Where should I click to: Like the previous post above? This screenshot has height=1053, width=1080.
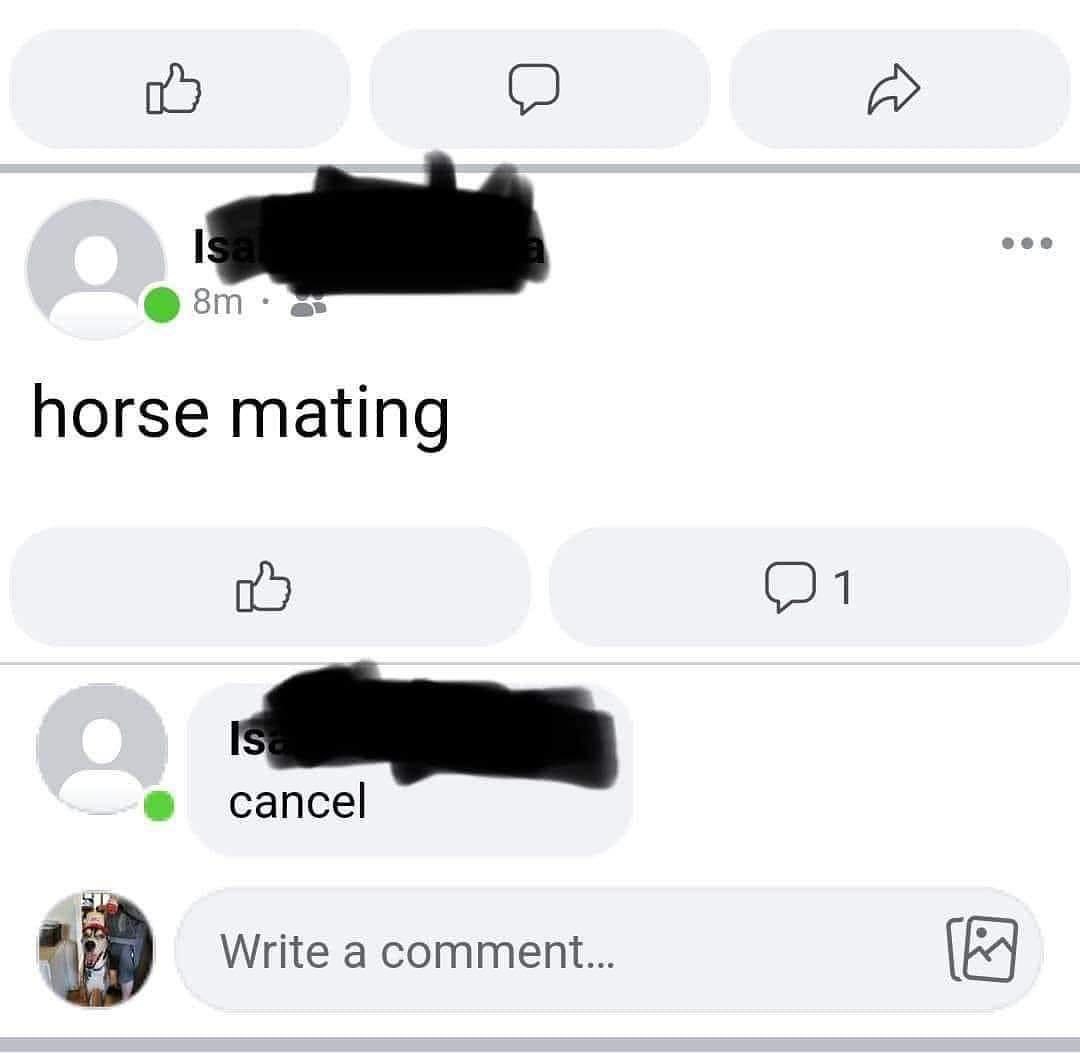[179, 89]
